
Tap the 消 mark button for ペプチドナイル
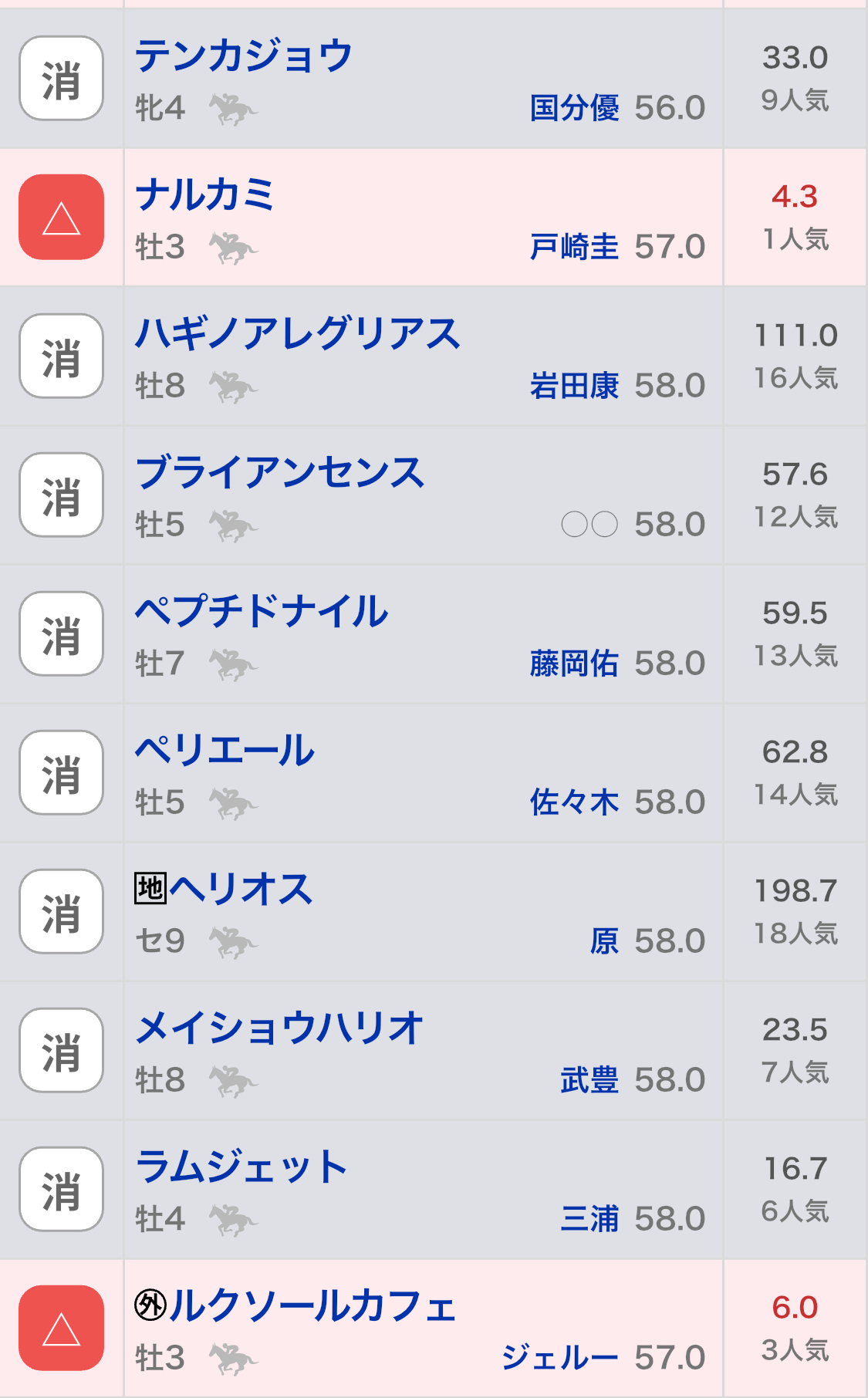click(x=62, y=634)
